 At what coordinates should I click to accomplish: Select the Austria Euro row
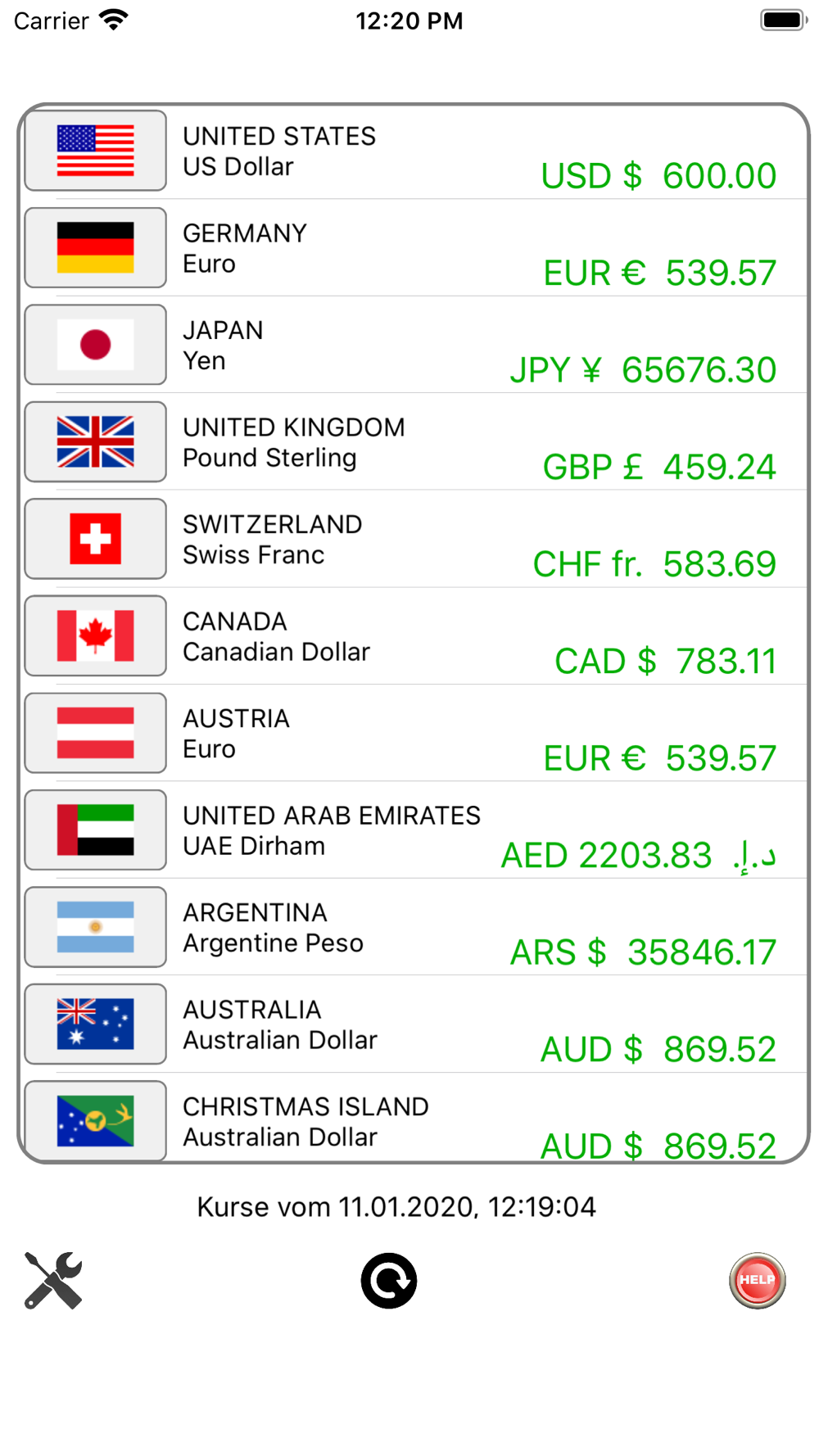(414, 733)
